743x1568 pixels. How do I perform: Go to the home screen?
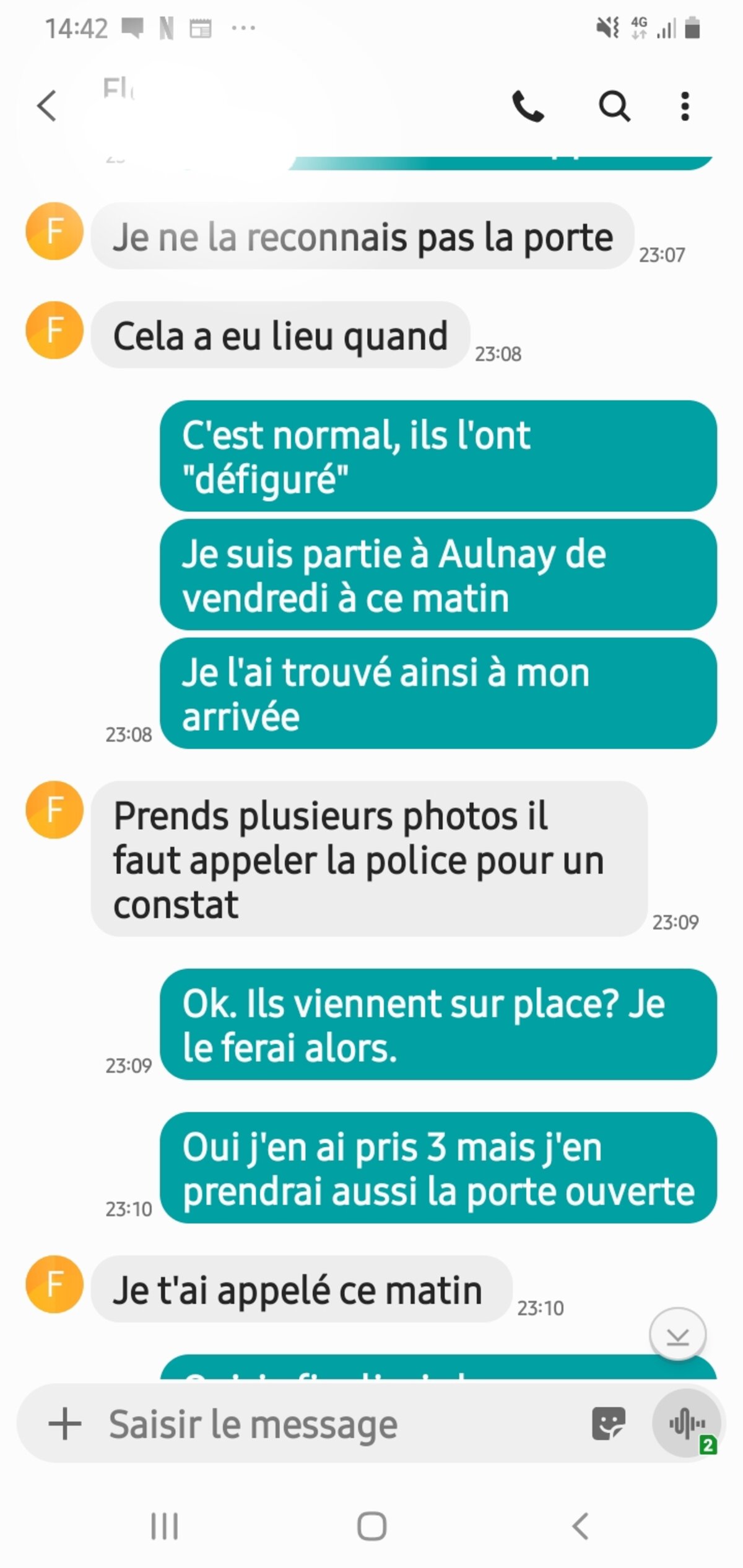point(371,1527)
